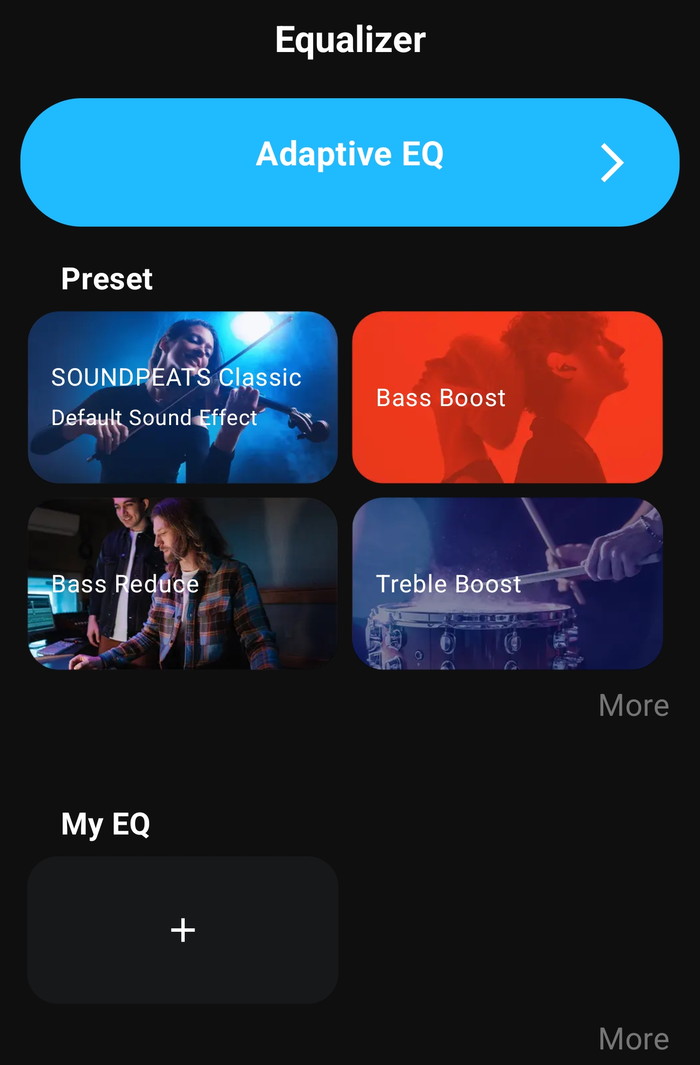Select the SOUNDPEATS Classic preset
Viewport: 700px width, 1065px height.
point(182,397)
